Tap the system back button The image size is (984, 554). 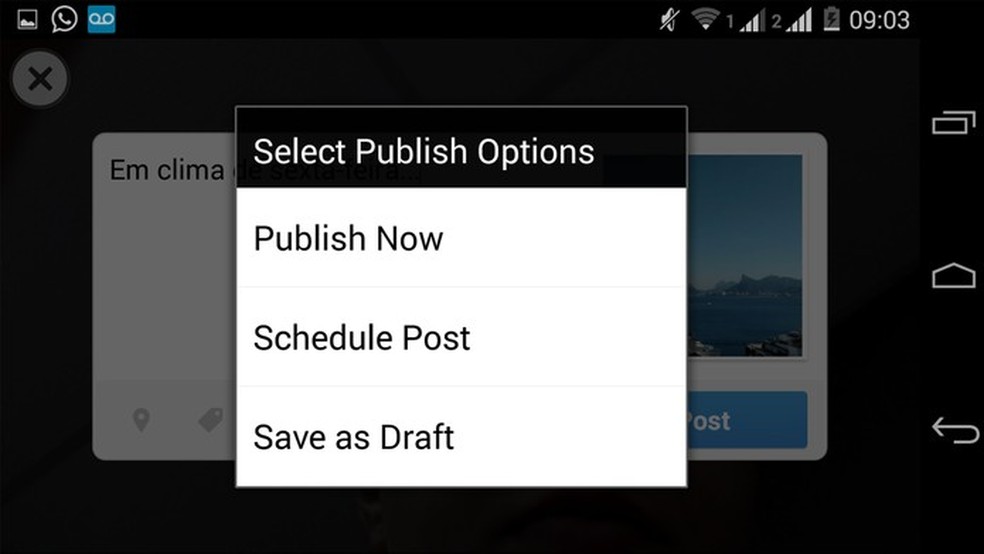[x=954, y=430]
